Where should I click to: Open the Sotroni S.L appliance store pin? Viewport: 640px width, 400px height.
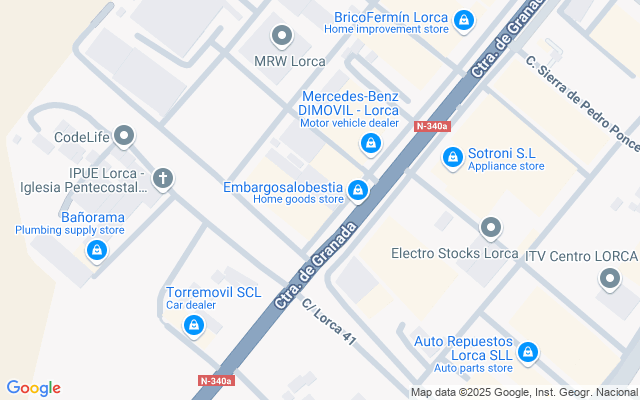click(452, 158)
